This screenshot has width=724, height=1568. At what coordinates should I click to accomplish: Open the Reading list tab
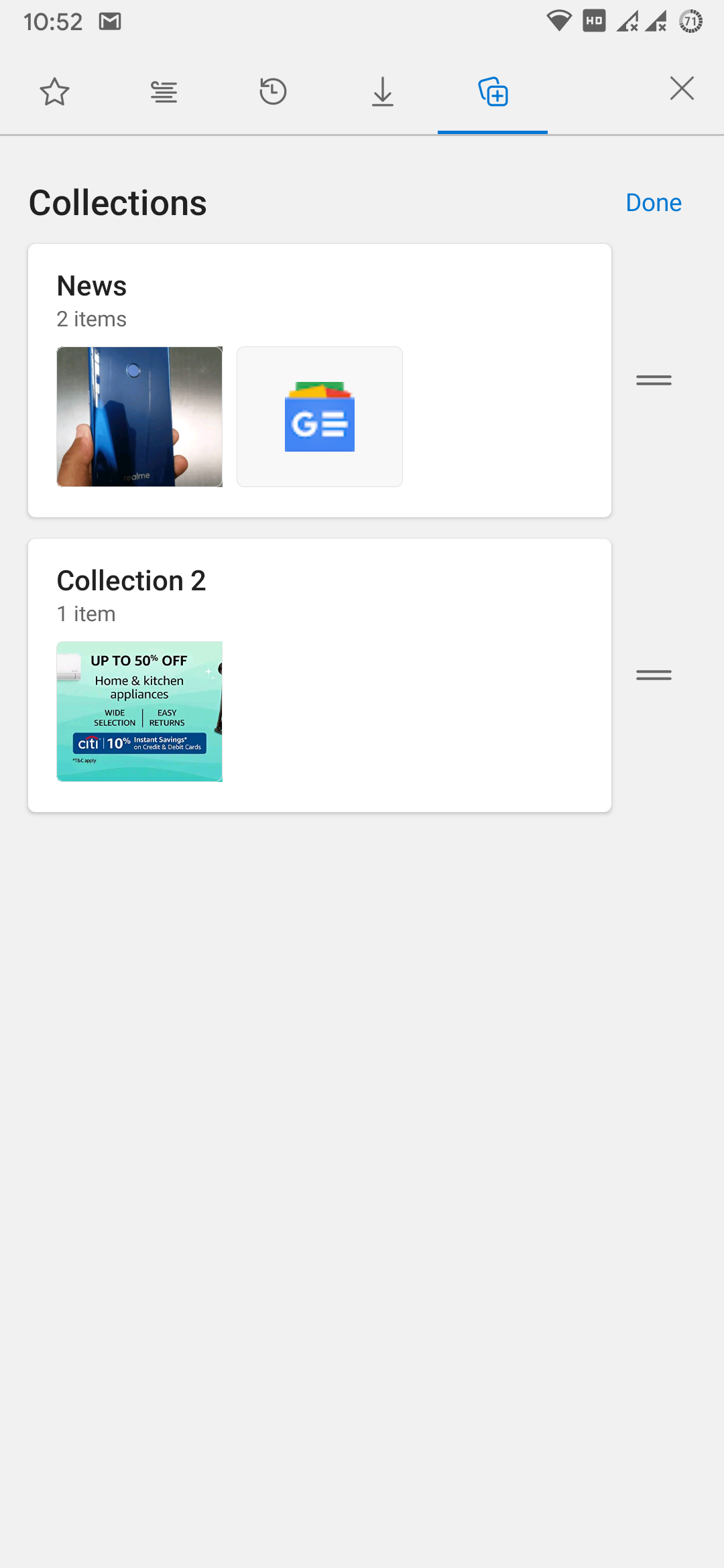(x=164, y=92)
